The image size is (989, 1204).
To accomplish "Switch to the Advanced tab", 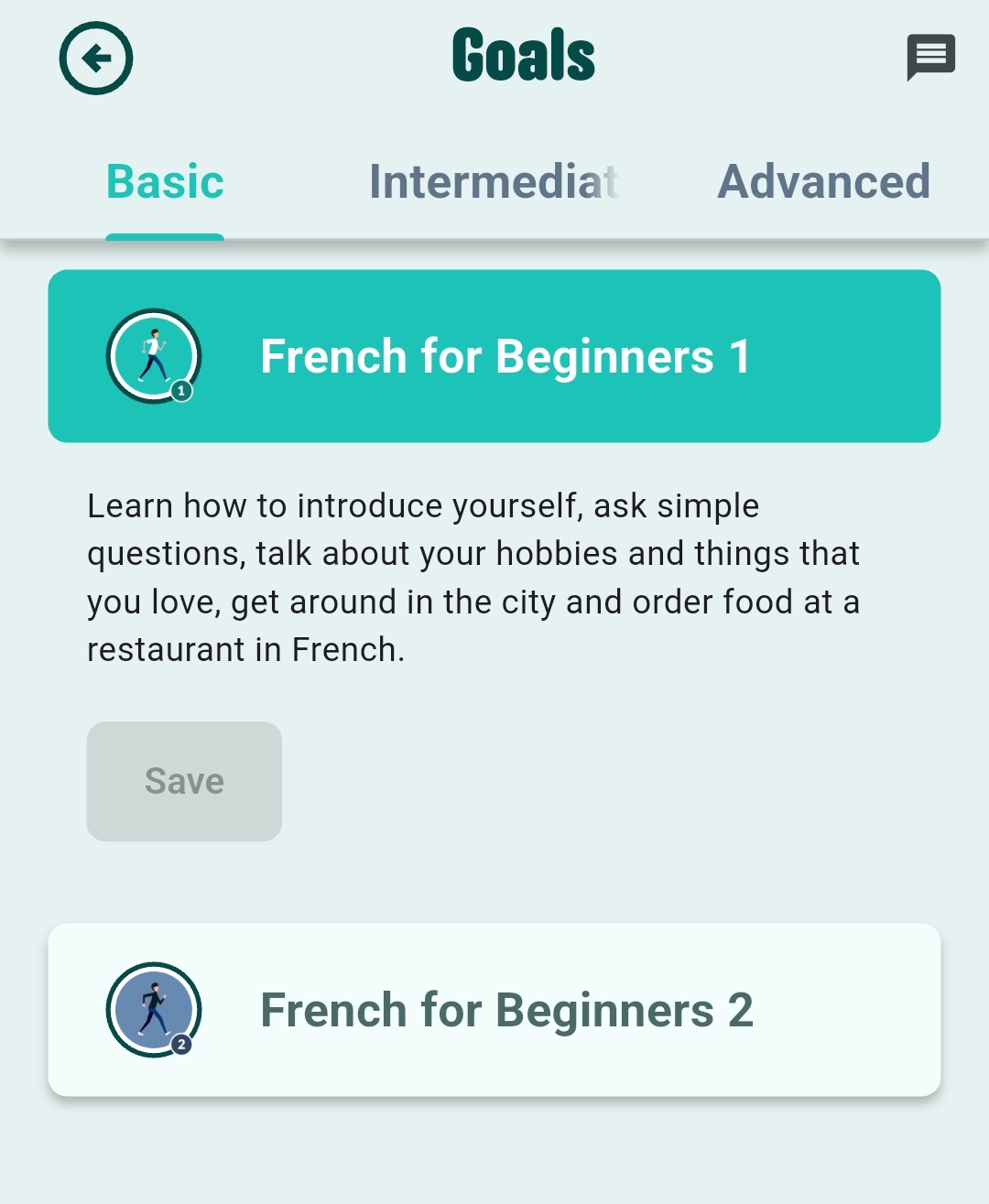I will (x=823, y=181).
